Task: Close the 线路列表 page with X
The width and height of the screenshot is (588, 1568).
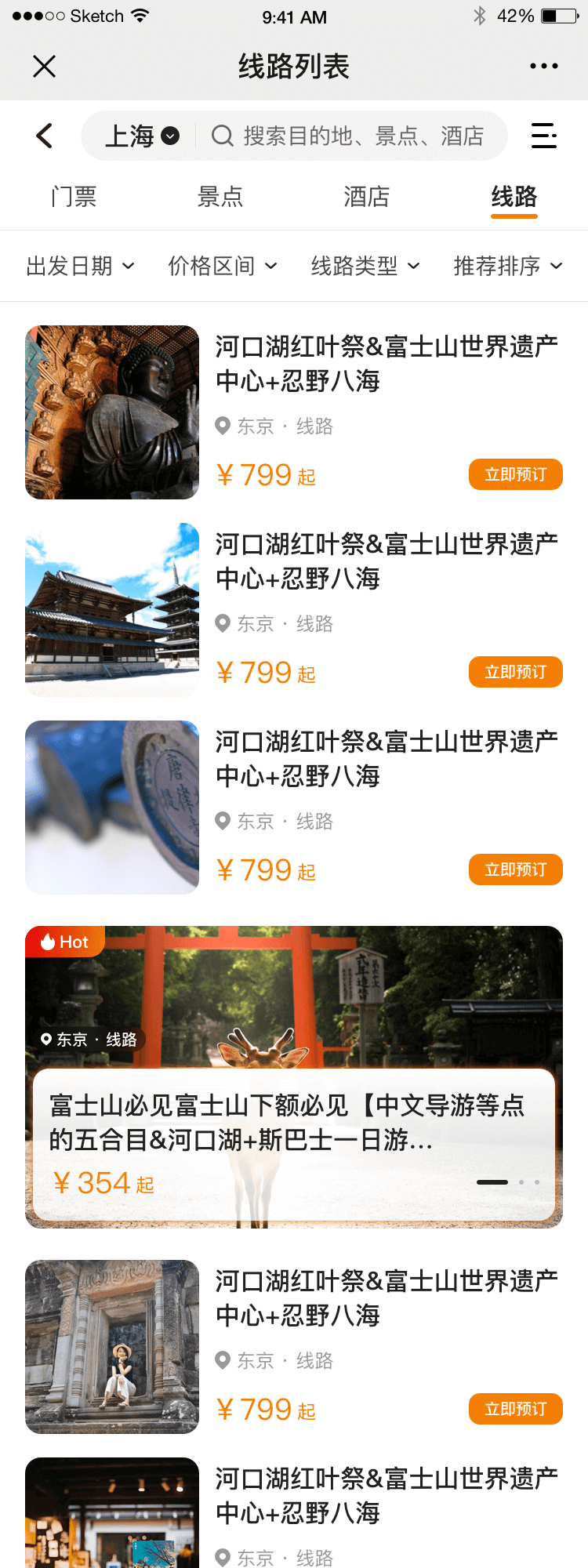Action: [x=45, y=67]
